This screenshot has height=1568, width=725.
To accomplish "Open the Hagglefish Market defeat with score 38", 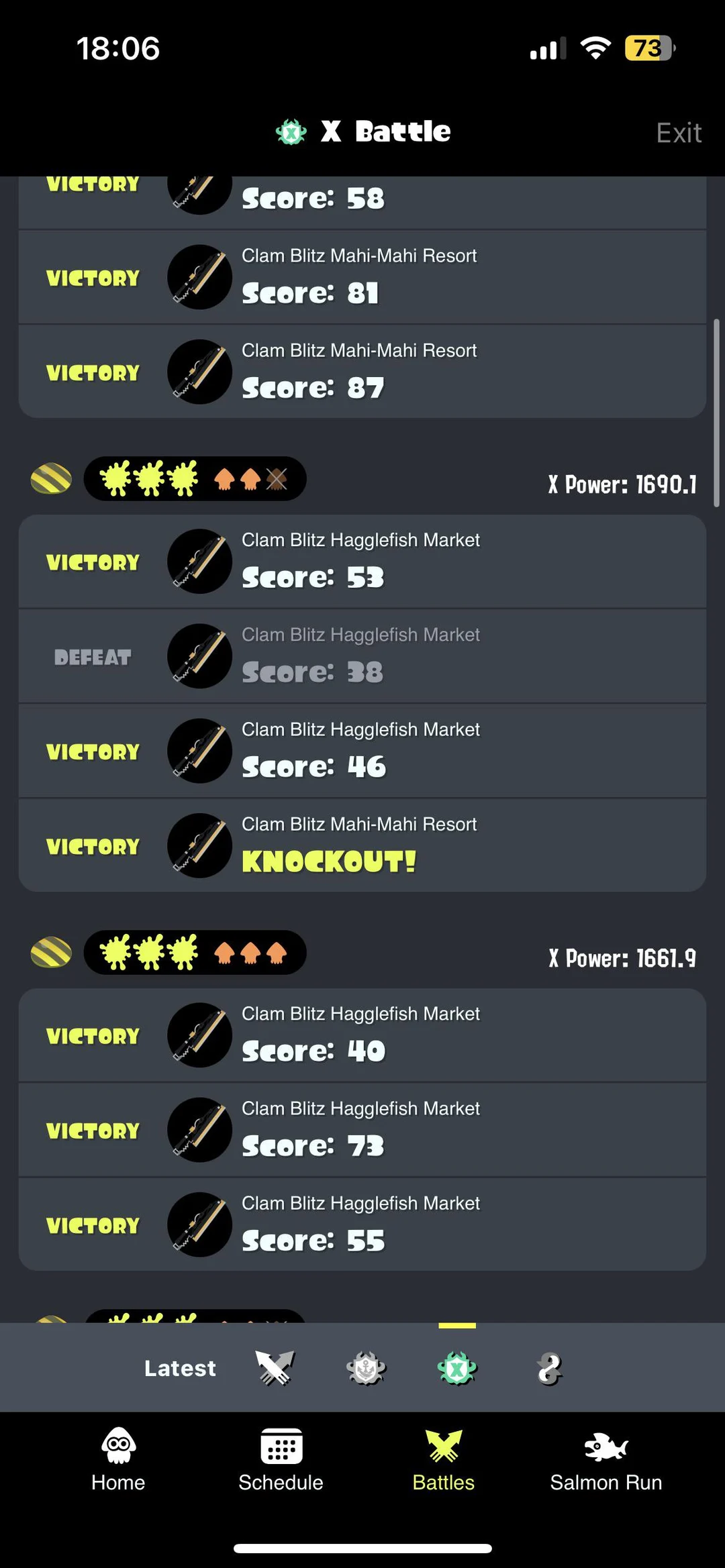I will (362, 656).
